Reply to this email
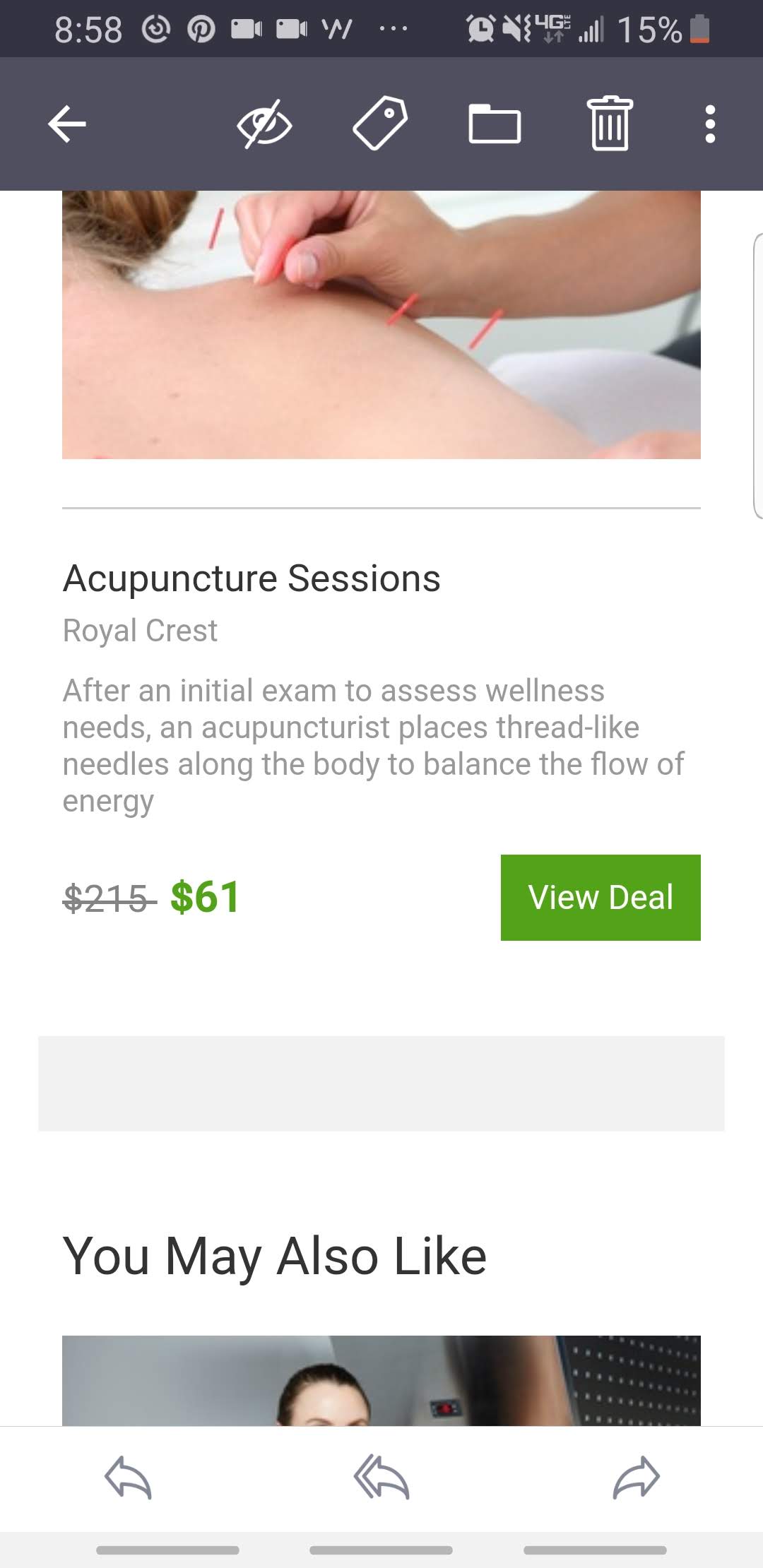 (x=128, y=1478)
